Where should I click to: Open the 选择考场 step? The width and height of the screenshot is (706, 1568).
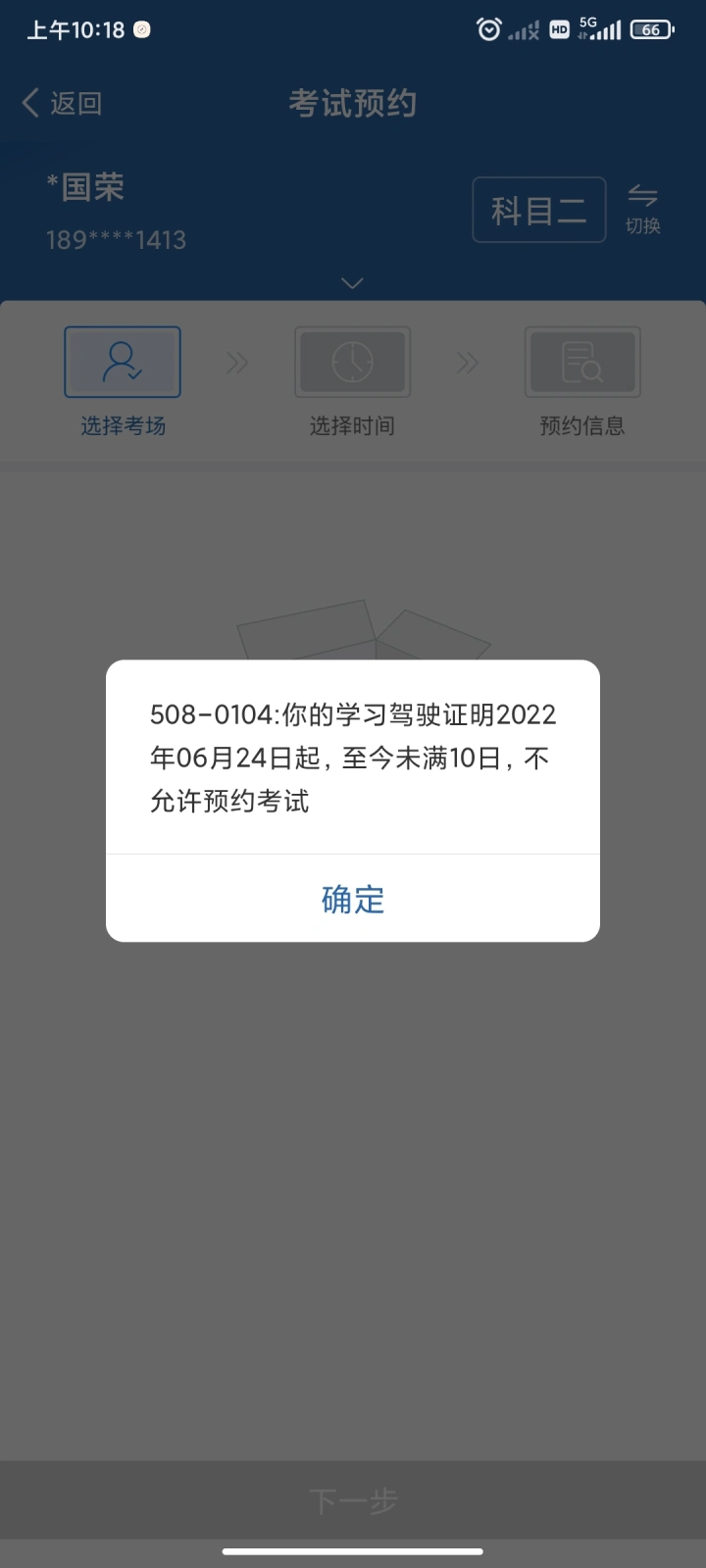pyautogui.click(x=123, y=382)
